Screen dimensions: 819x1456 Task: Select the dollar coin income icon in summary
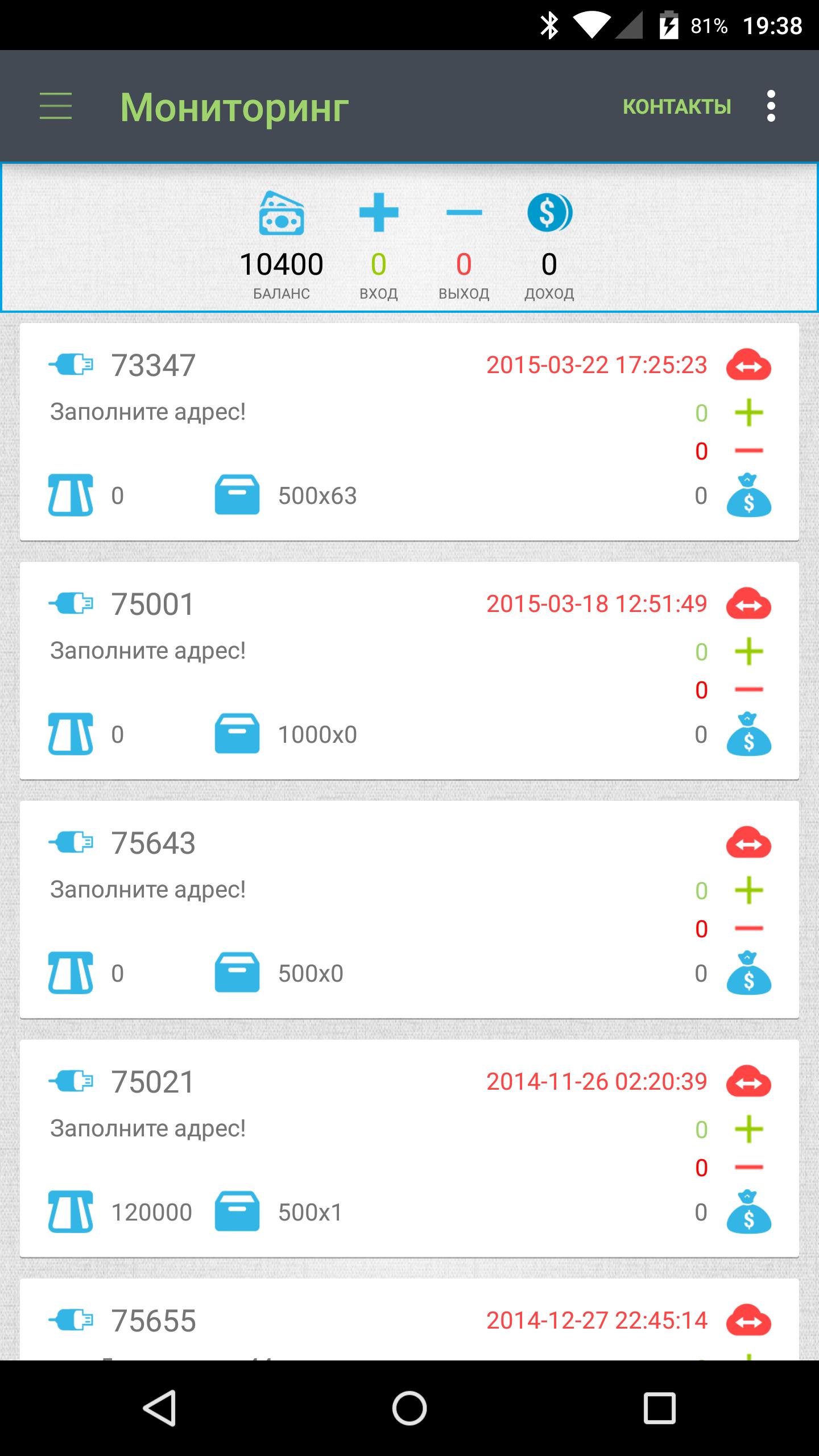coord(549,213)
